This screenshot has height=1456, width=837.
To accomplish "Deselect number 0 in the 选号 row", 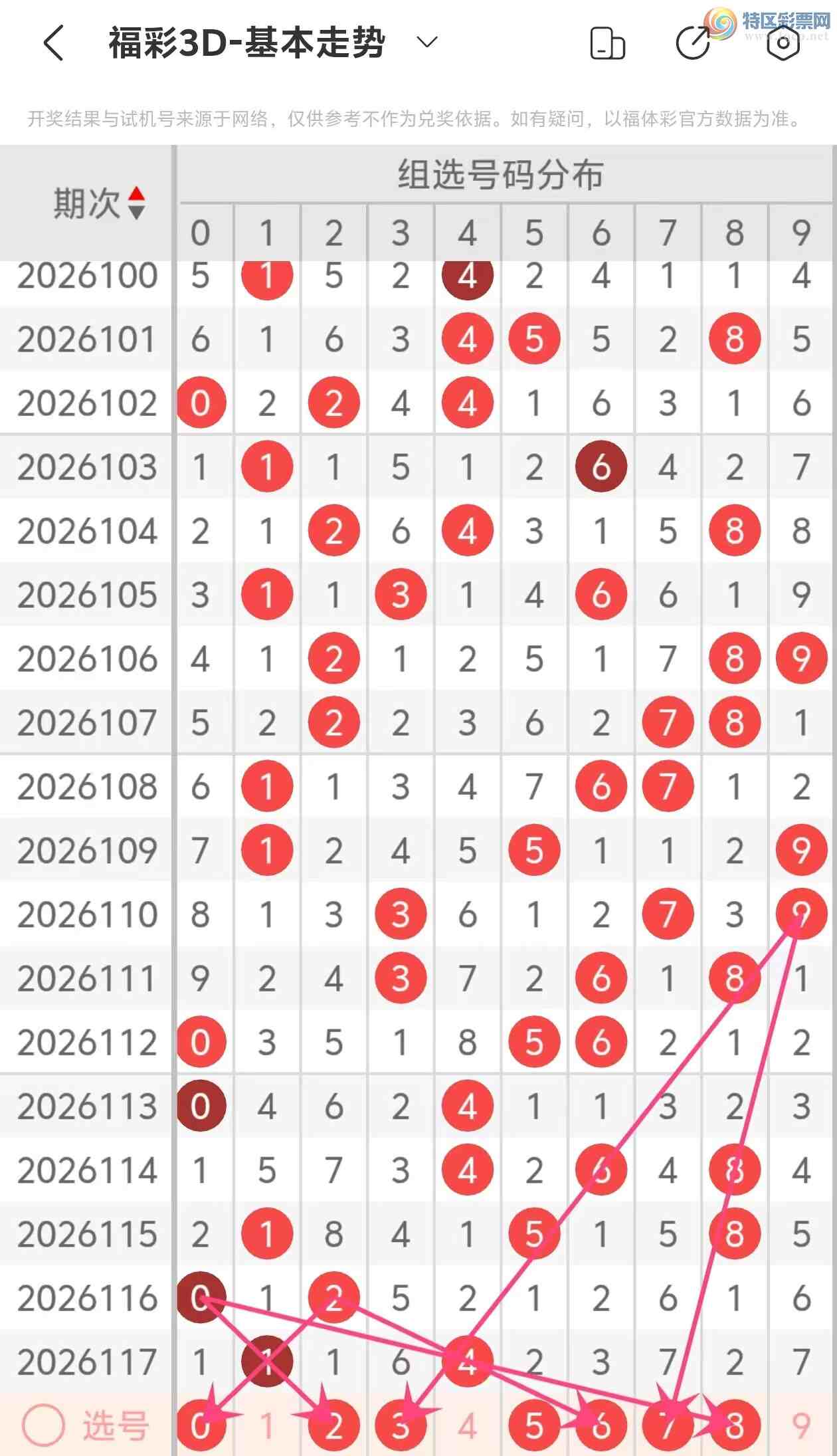I will click(x=201, y=1426).
